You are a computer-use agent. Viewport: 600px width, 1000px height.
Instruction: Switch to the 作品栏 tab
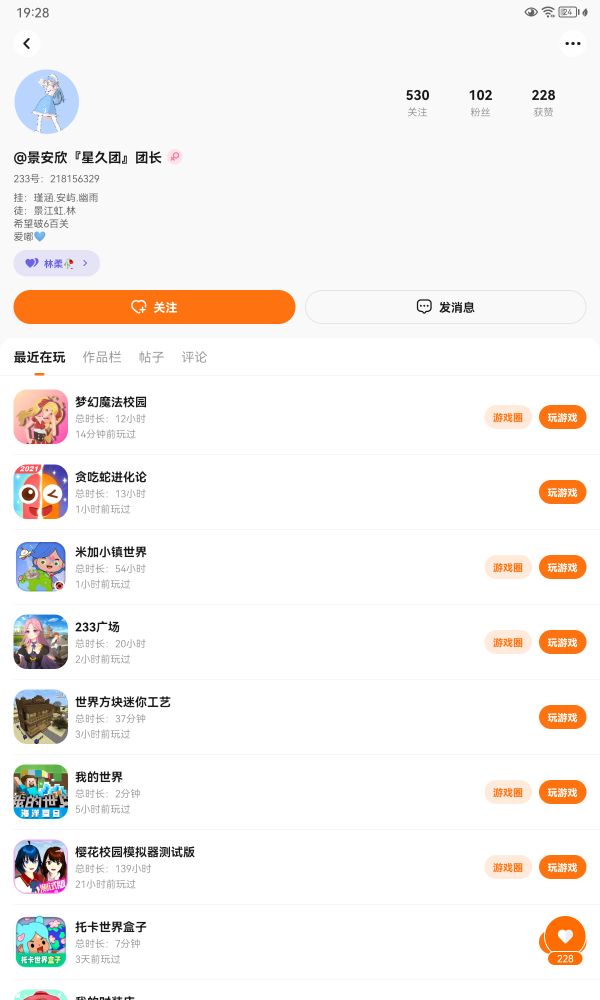(102, 357)
